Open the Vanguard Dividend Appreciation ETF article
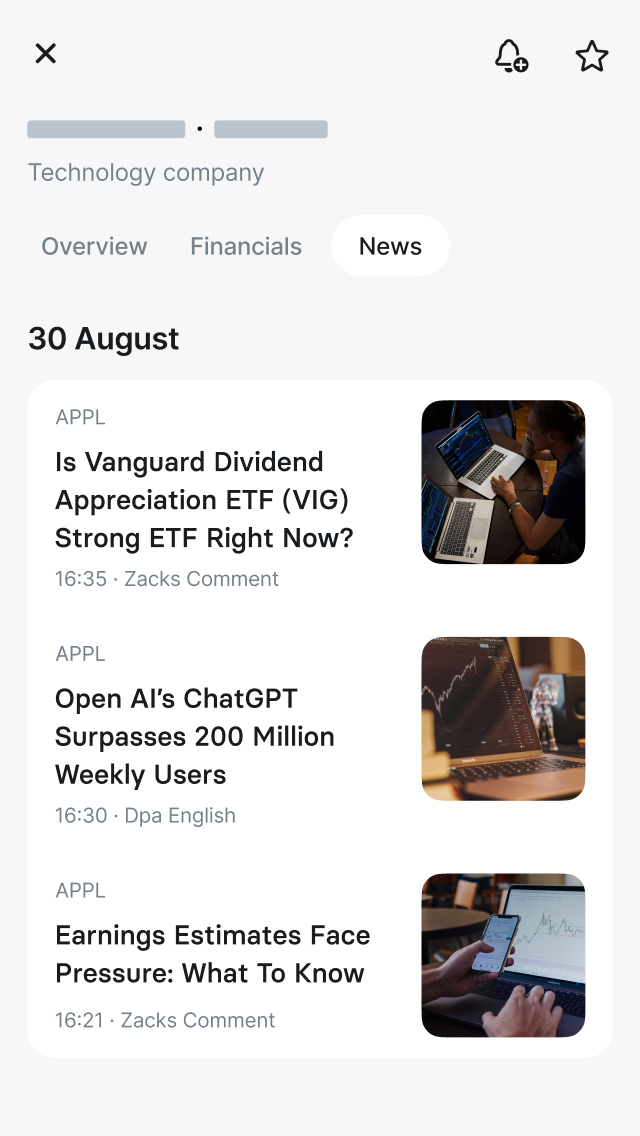Viewport: 640px width, 1136px height. click(204, 500)
